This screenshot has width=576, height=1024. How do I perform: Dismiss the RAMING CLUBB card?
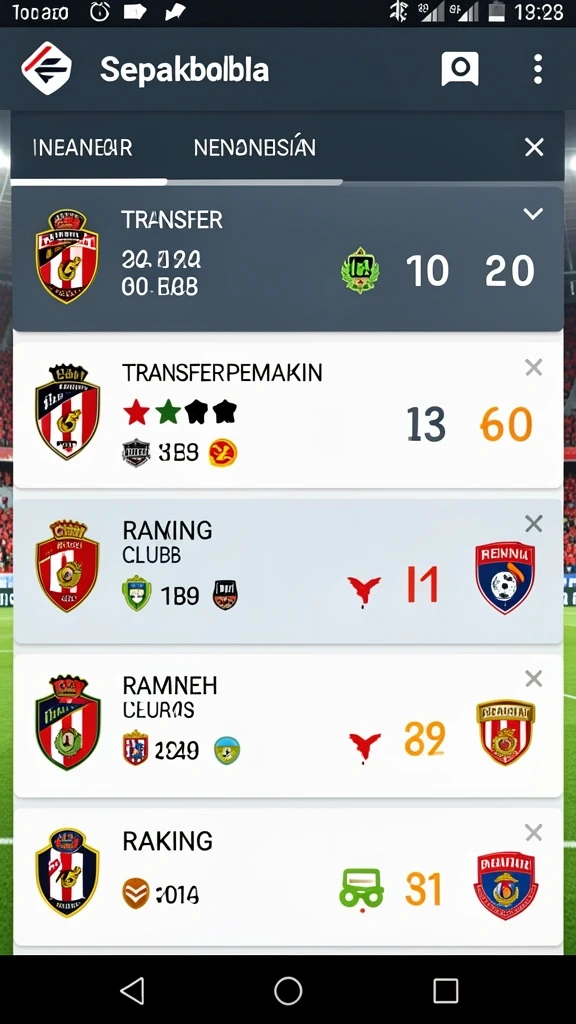pyautogui.click(x=534, y=524)
